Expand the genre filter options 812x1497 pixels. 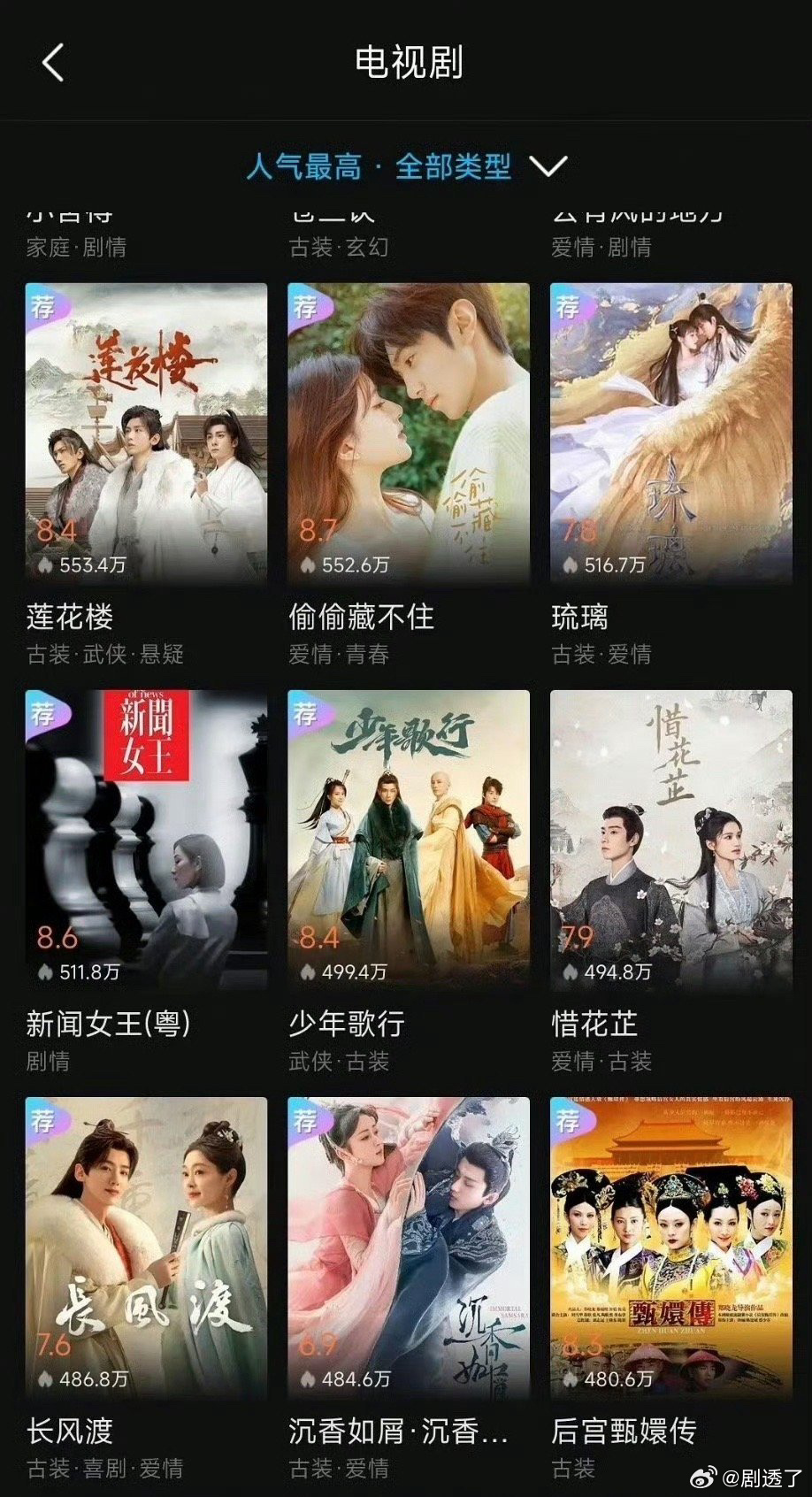[x=402, y=167]
